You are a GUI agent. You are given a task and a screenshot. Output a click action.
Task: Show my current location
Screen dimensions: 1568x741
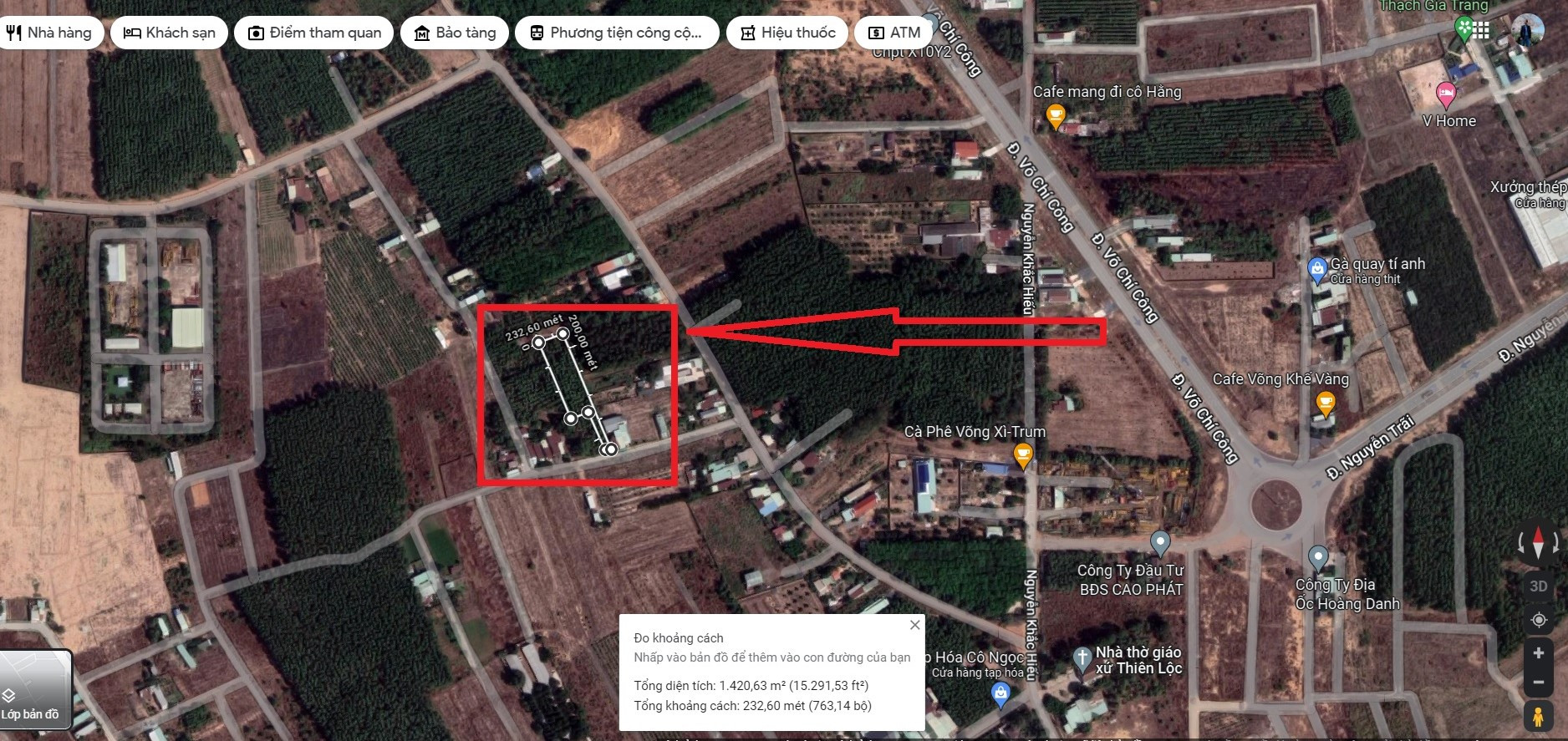(x=1538, y=620)
